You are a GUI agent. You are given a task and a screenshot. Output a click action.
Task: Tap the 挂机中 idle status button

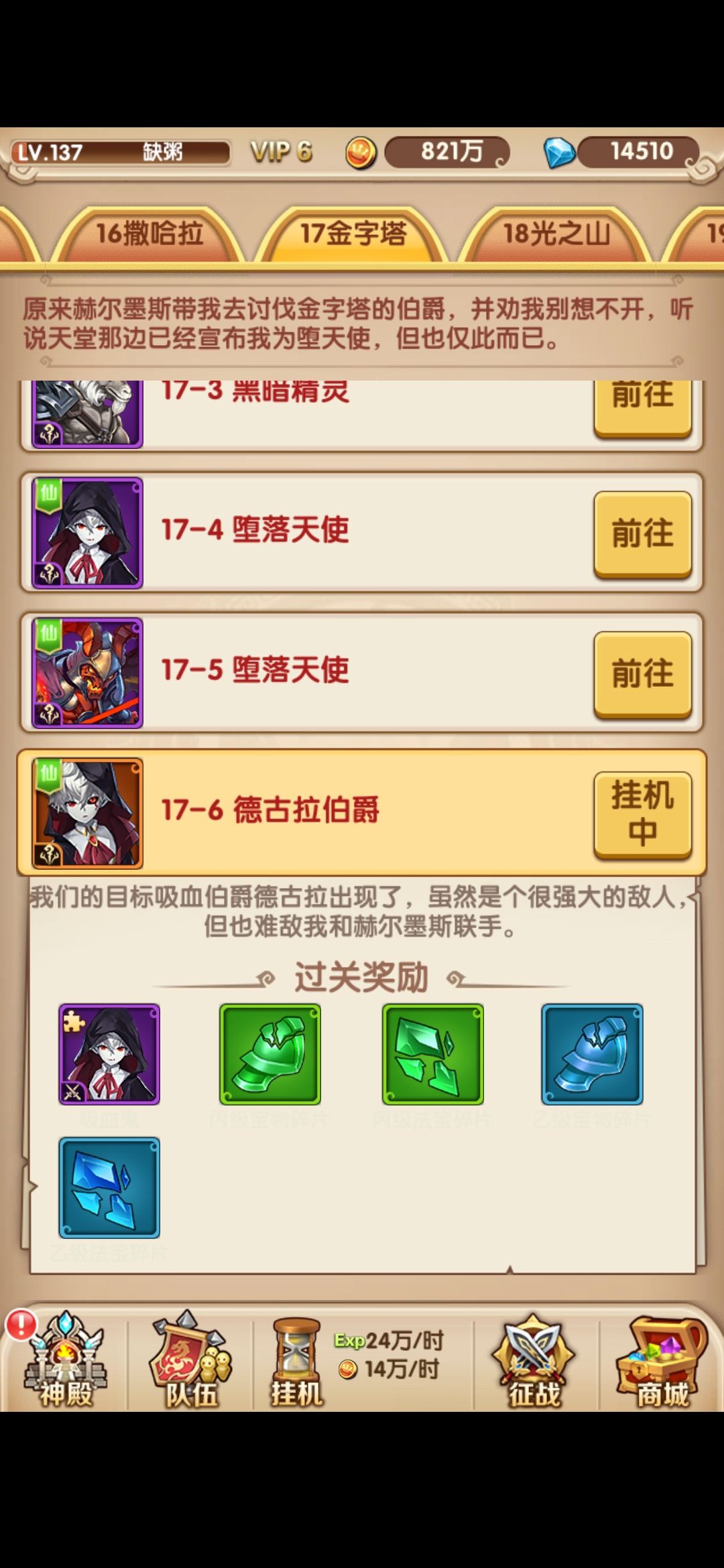tap(642, 811)
